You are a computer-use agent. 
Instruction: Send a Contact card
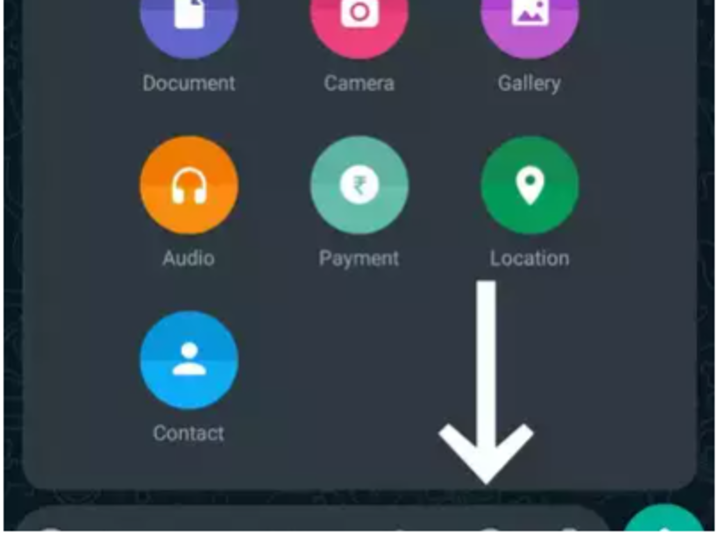[188, 360]
